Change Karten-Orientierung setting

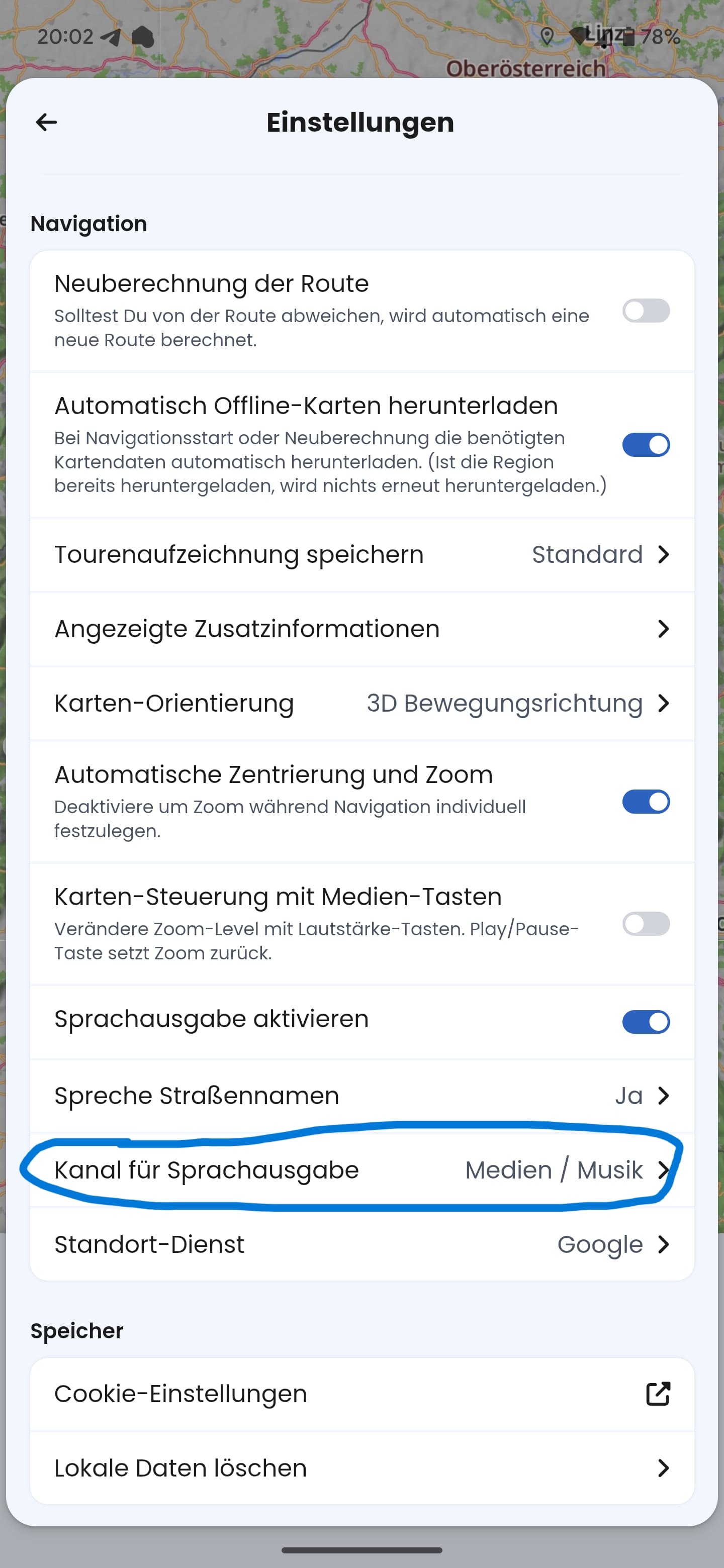tap(361, 703)
